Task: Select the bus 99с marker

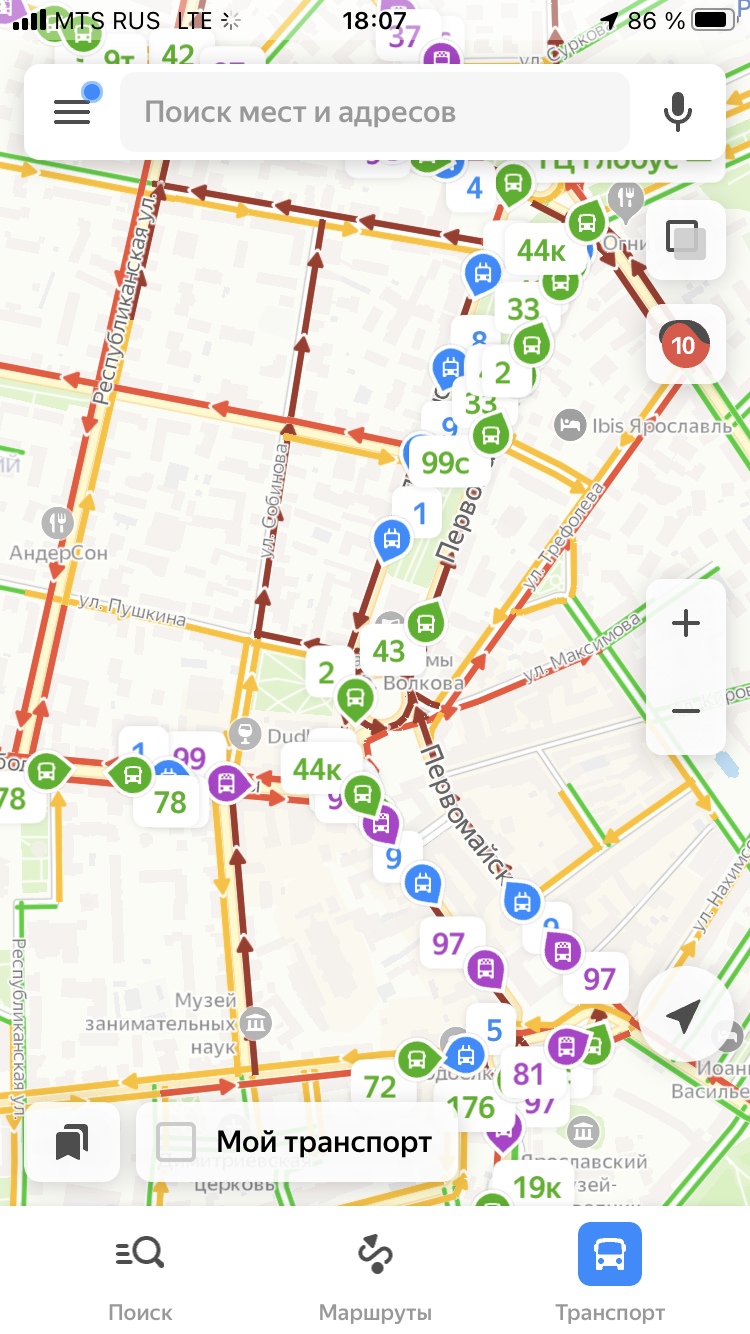Action: (447, 462)
